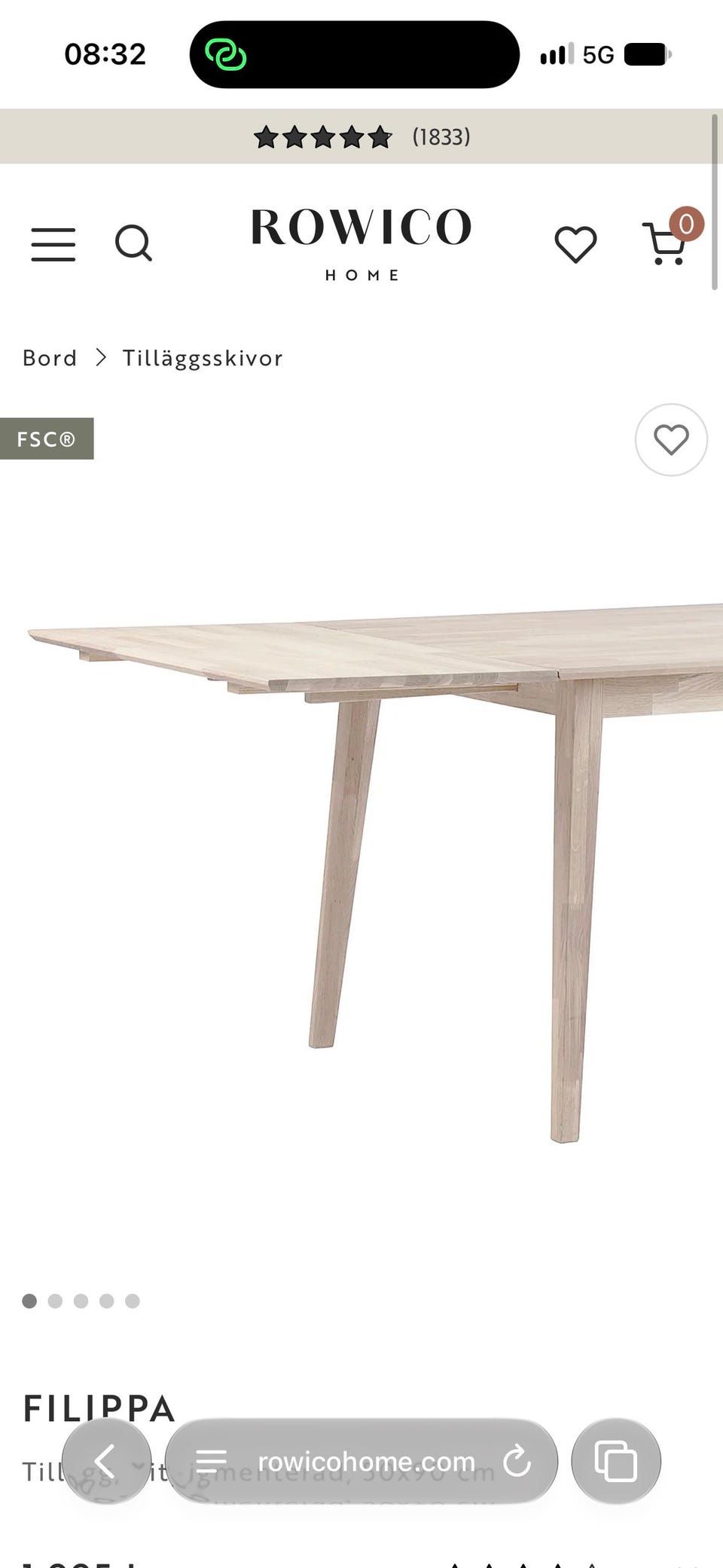Go to Rowico Home logo homepage
Screen dimensions: 723x1568
click(361, 244)
